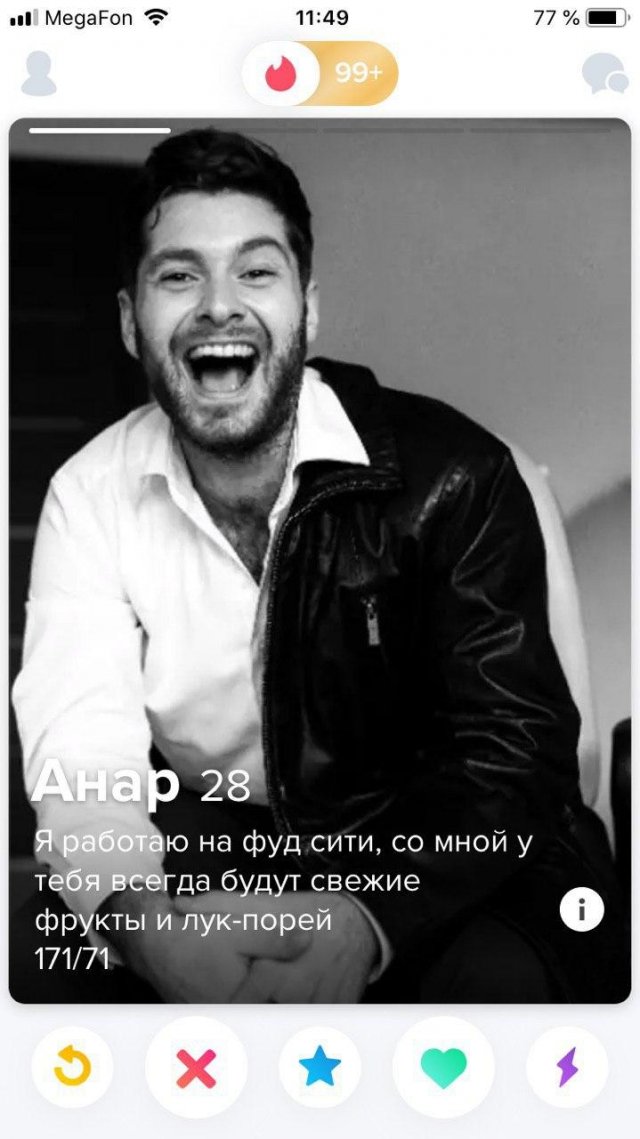This screenshot has width=640, height=1139.
Task: Switch to the gold 99+ likes tab
Action: (358, 74)
